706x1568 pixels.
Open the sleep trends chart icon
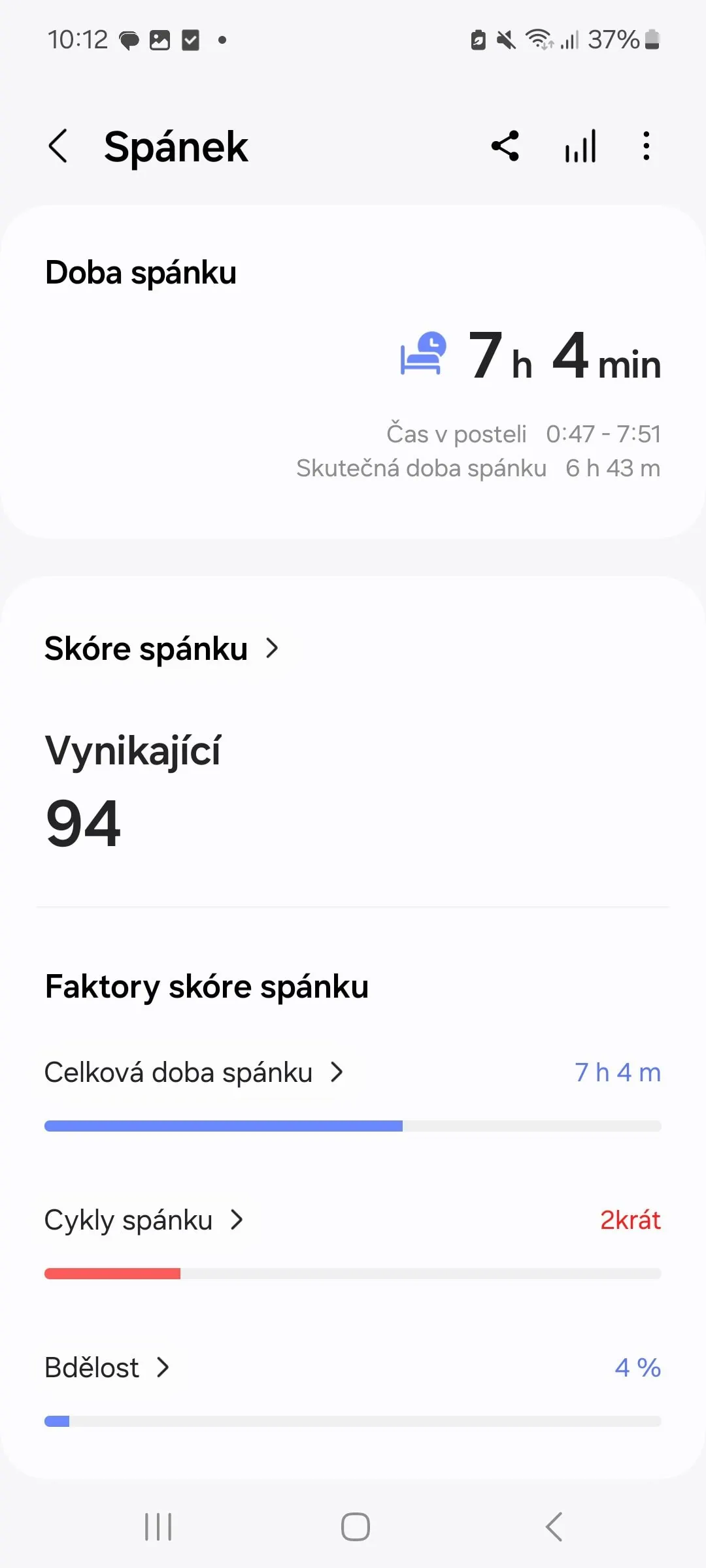[580, 146]
